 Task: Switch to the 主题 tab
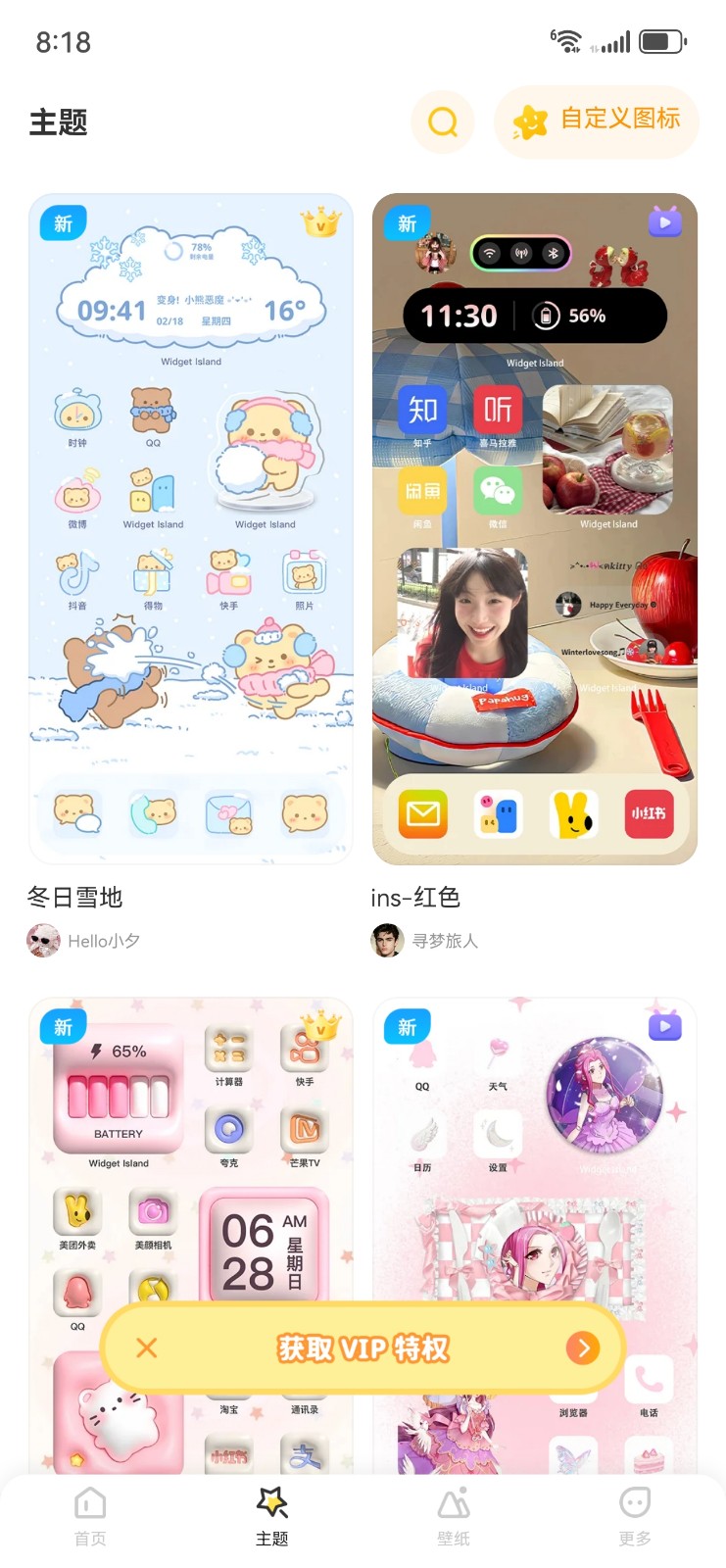click(x=271, y=1514)
